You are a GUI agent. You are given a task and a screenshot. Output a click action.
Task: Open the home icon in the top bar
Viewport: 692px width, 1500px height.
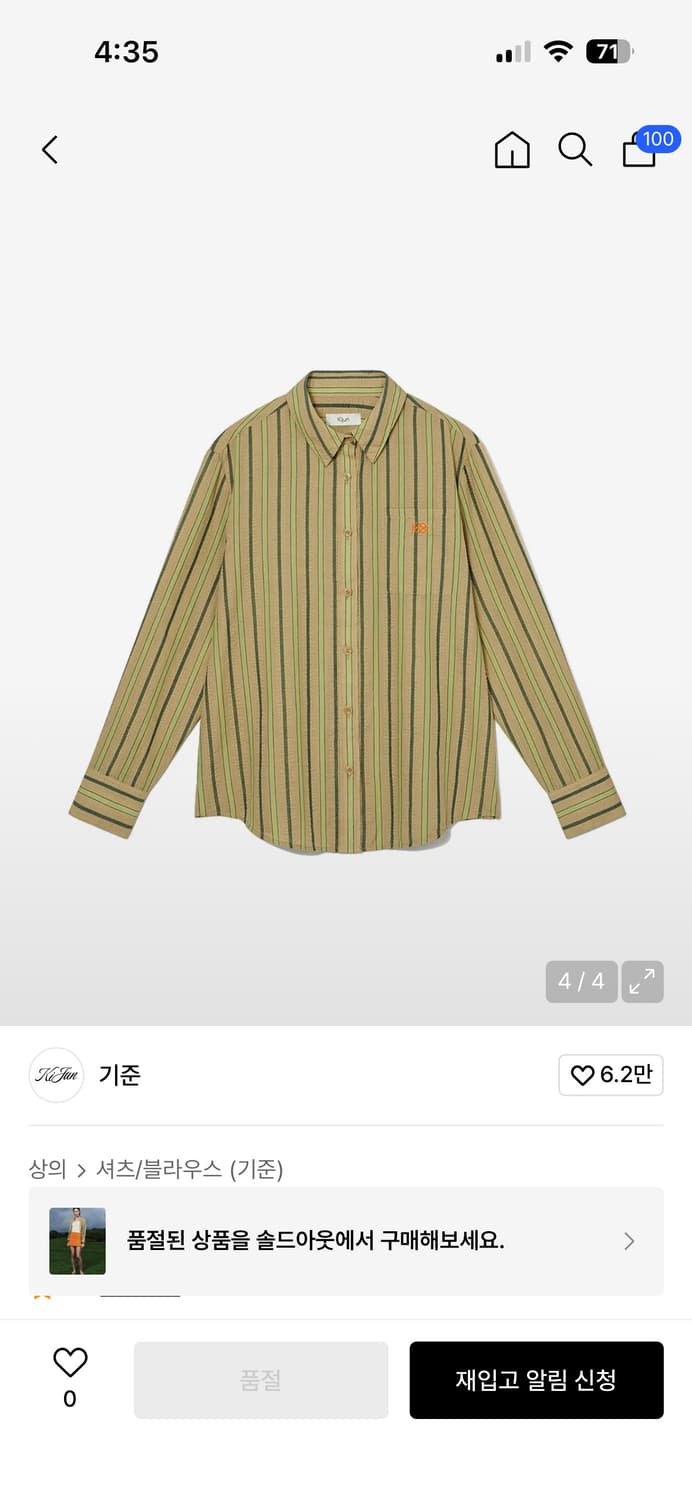[x=512, y=150]
